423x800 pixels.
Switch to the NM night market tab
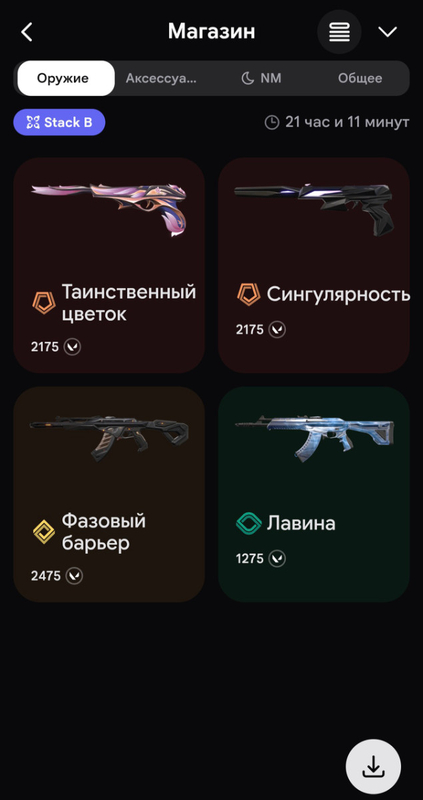point(261,78)
